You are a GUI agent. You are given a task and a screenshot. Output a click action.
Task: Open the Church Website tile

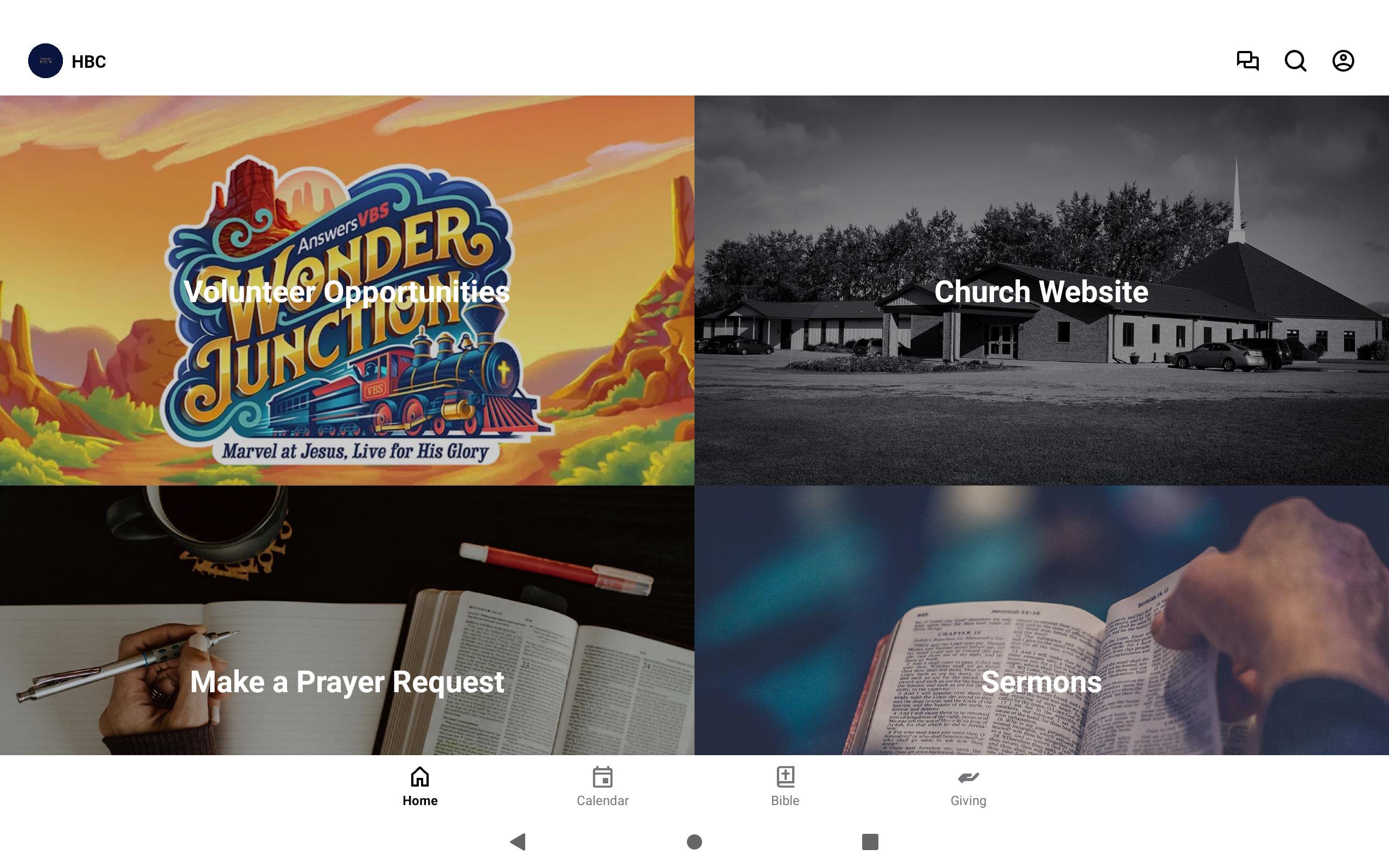[x=1041, y=290]
